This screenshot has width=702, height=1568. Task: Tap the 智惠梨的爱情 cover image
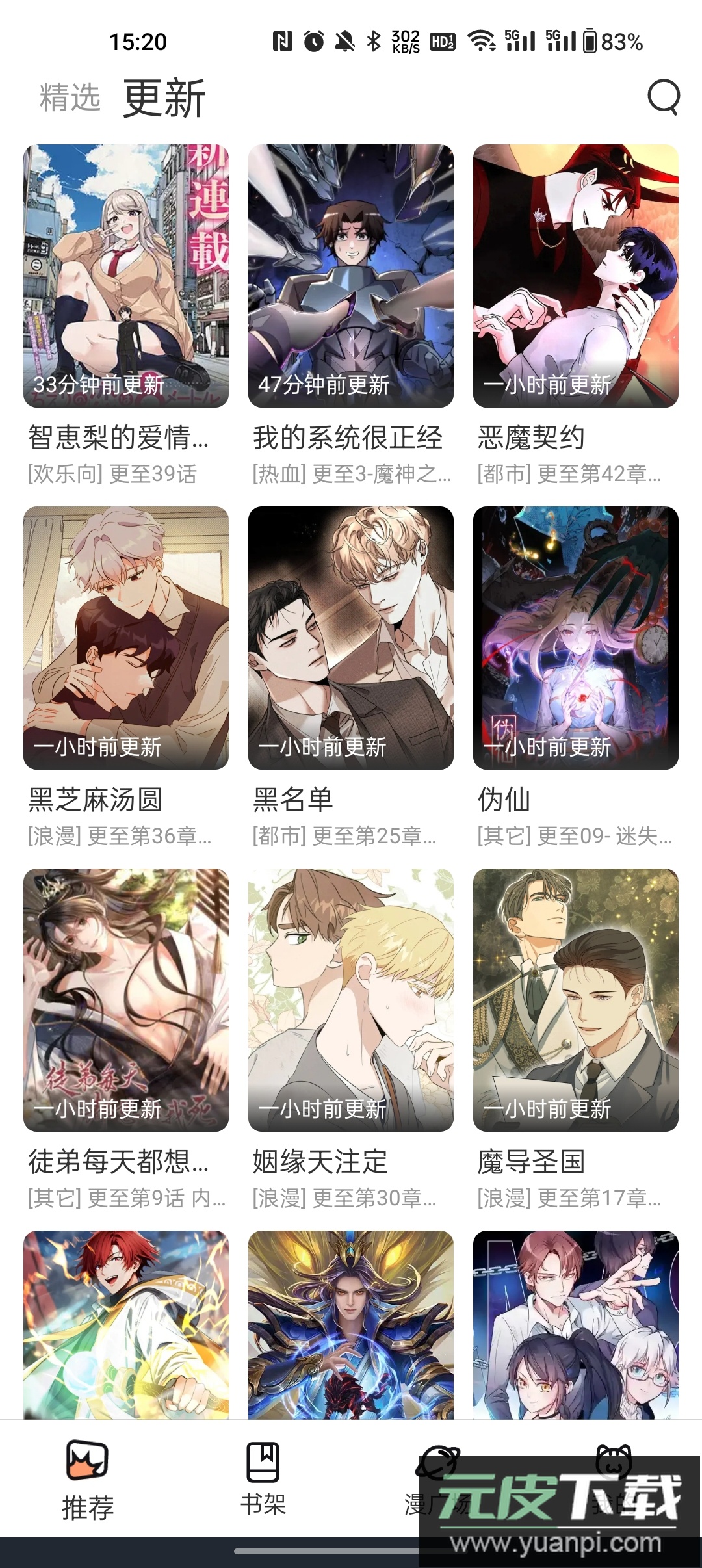coord(123,273)
